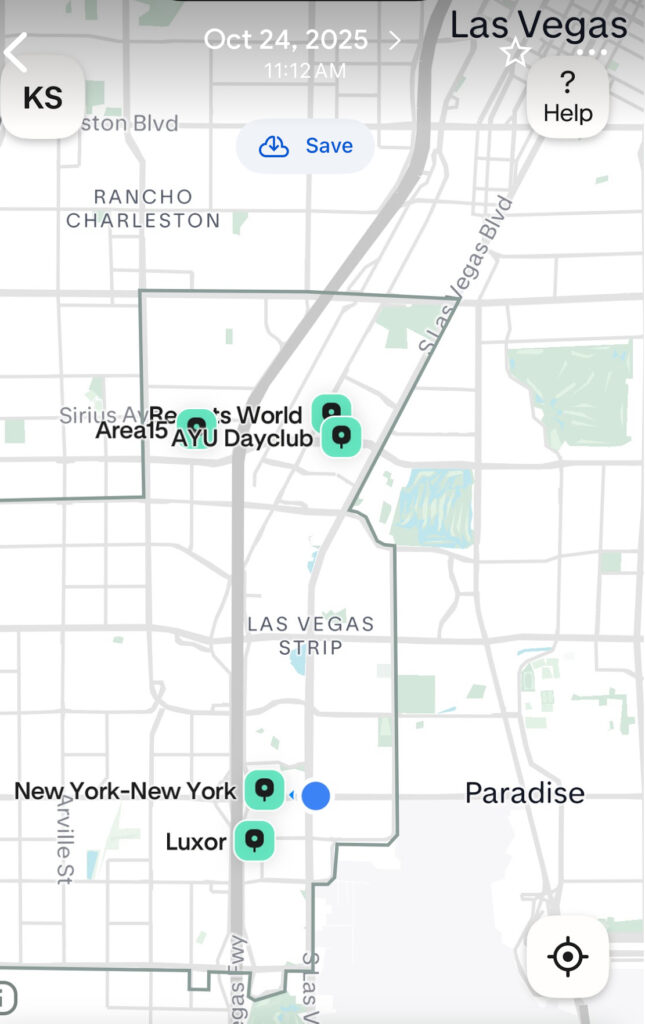Open the KS profile avatar
645x1024 pixels.
point(42,97)
